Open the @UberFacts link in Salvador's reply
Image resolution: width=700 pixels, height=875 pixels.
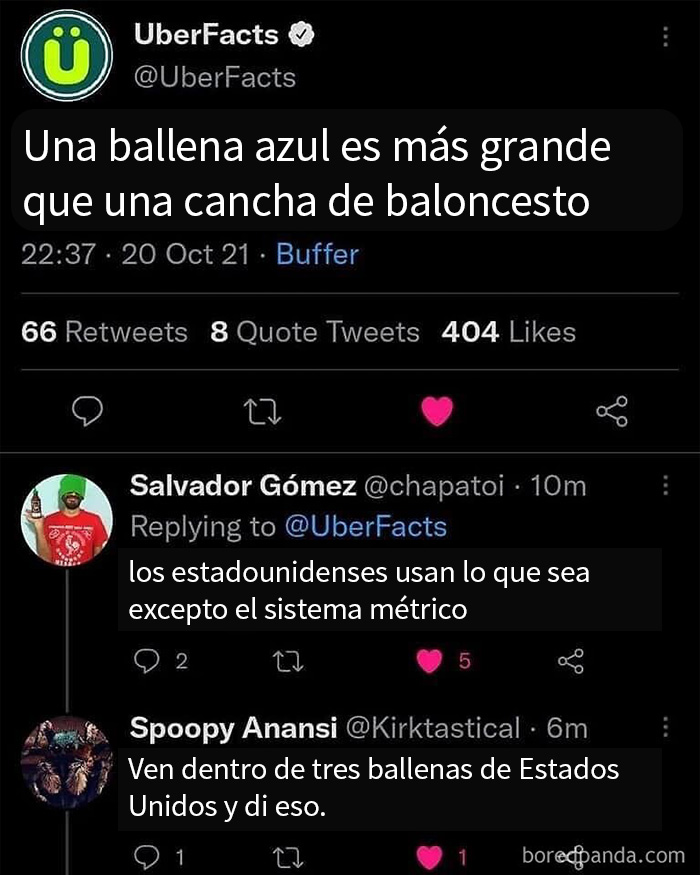pyautogui.click(x=366, y=527)
